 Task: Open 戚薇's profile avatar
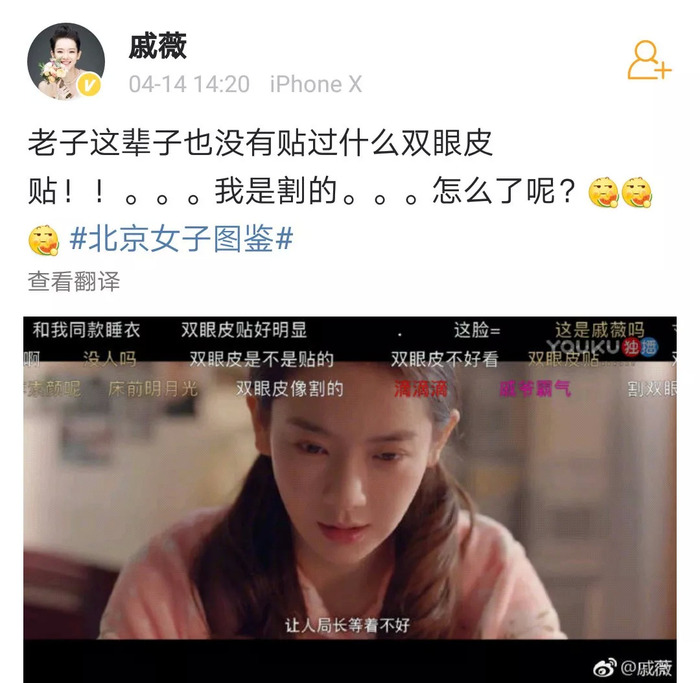pyautogui.click(x=66, y=62)
